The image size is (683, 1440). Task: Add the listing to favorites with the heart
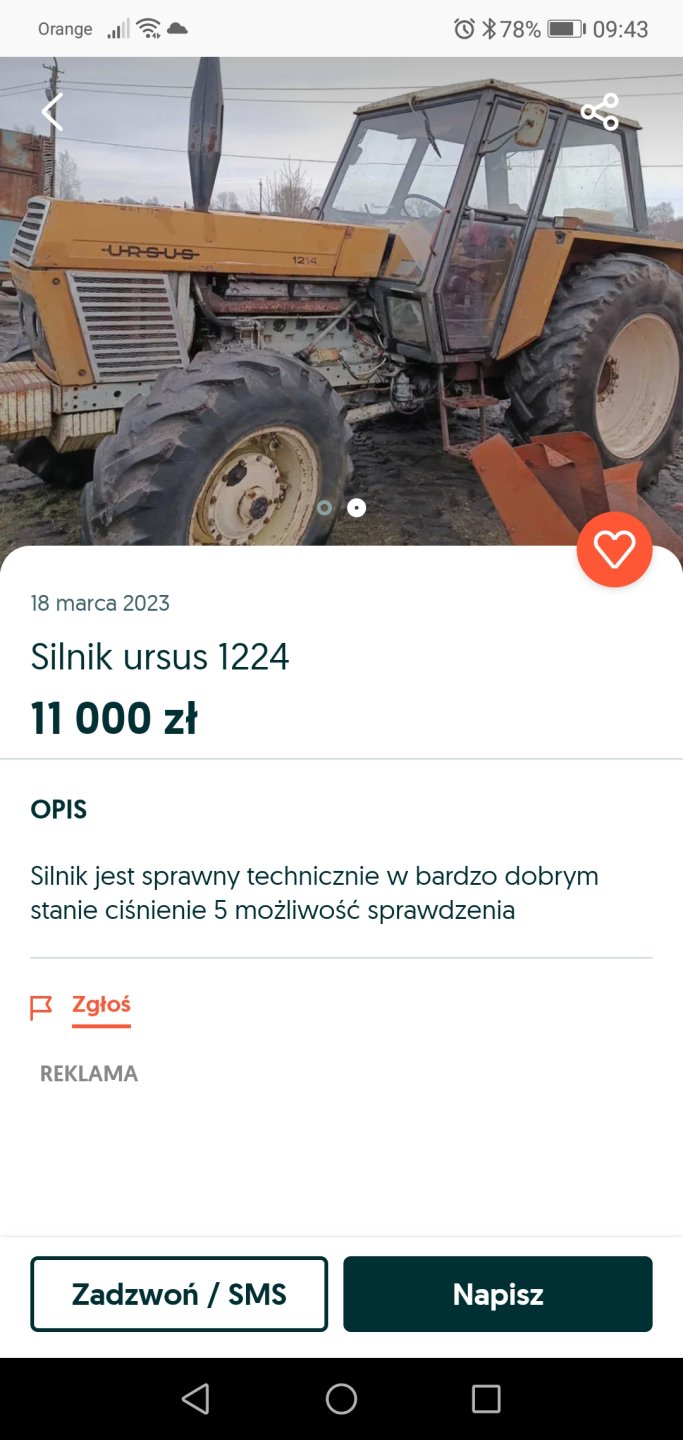tap(614, 549)
